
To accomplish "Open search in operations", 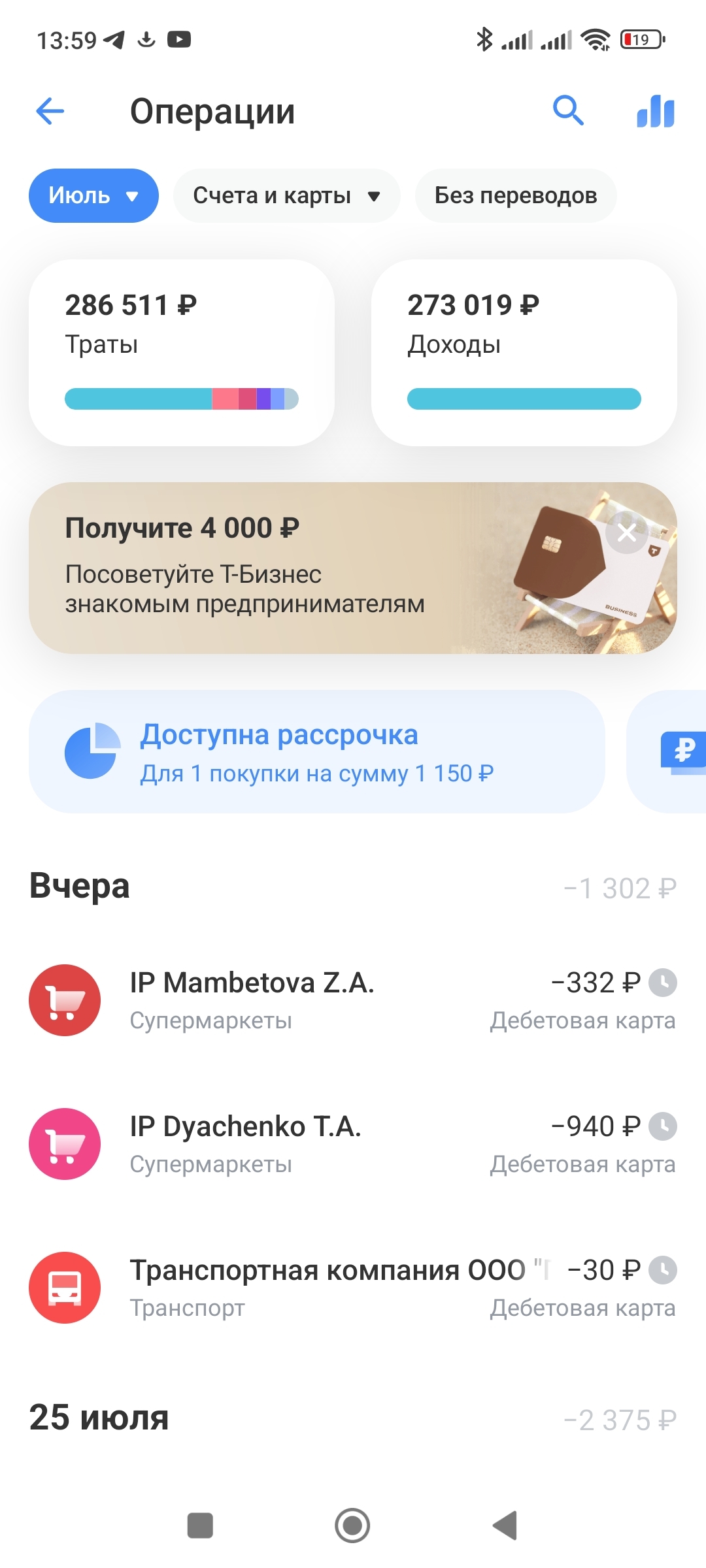I will pyautogui.click(x=567, y=110).
